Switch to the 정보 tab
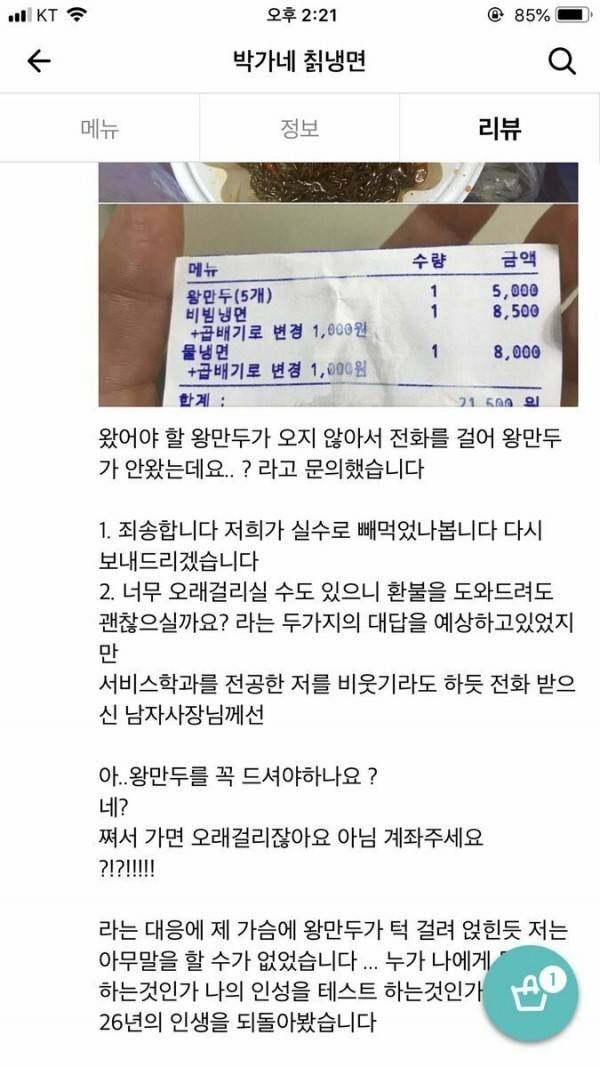The height and width of the screenshot is (1067, 600). point(299,128)
